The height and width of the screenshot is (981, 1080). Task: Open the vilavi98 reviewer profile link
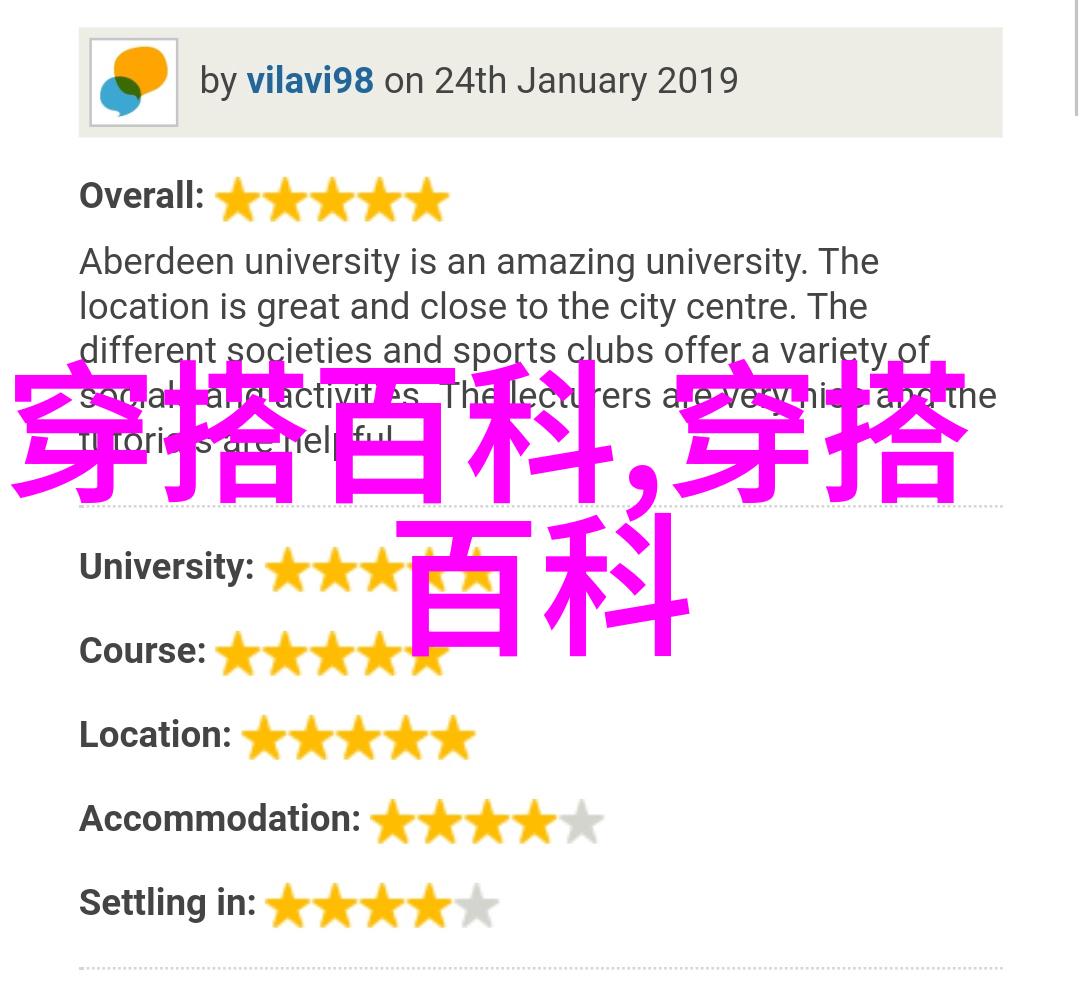pyautogui.click(x=310, y=81)
